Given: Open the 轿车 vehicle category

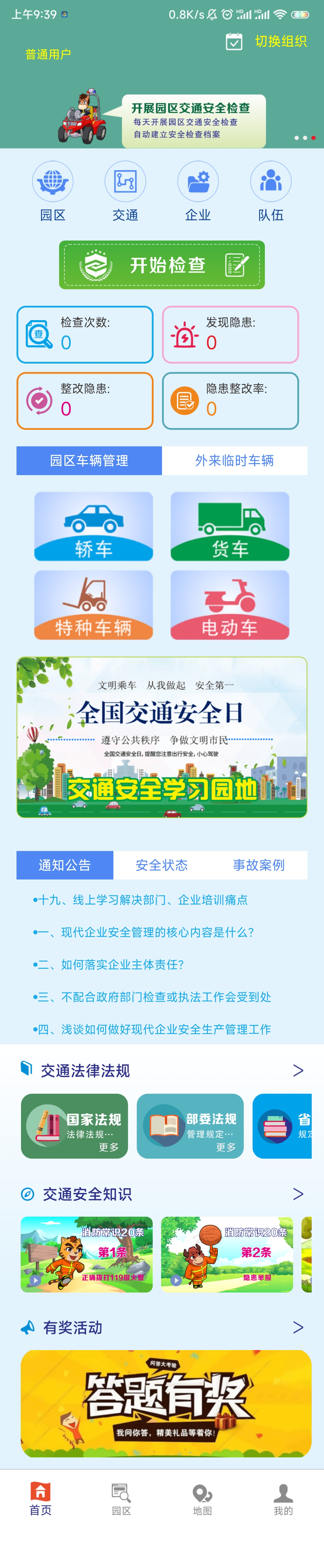Looking at the screenshot, I should pos(93,527).
